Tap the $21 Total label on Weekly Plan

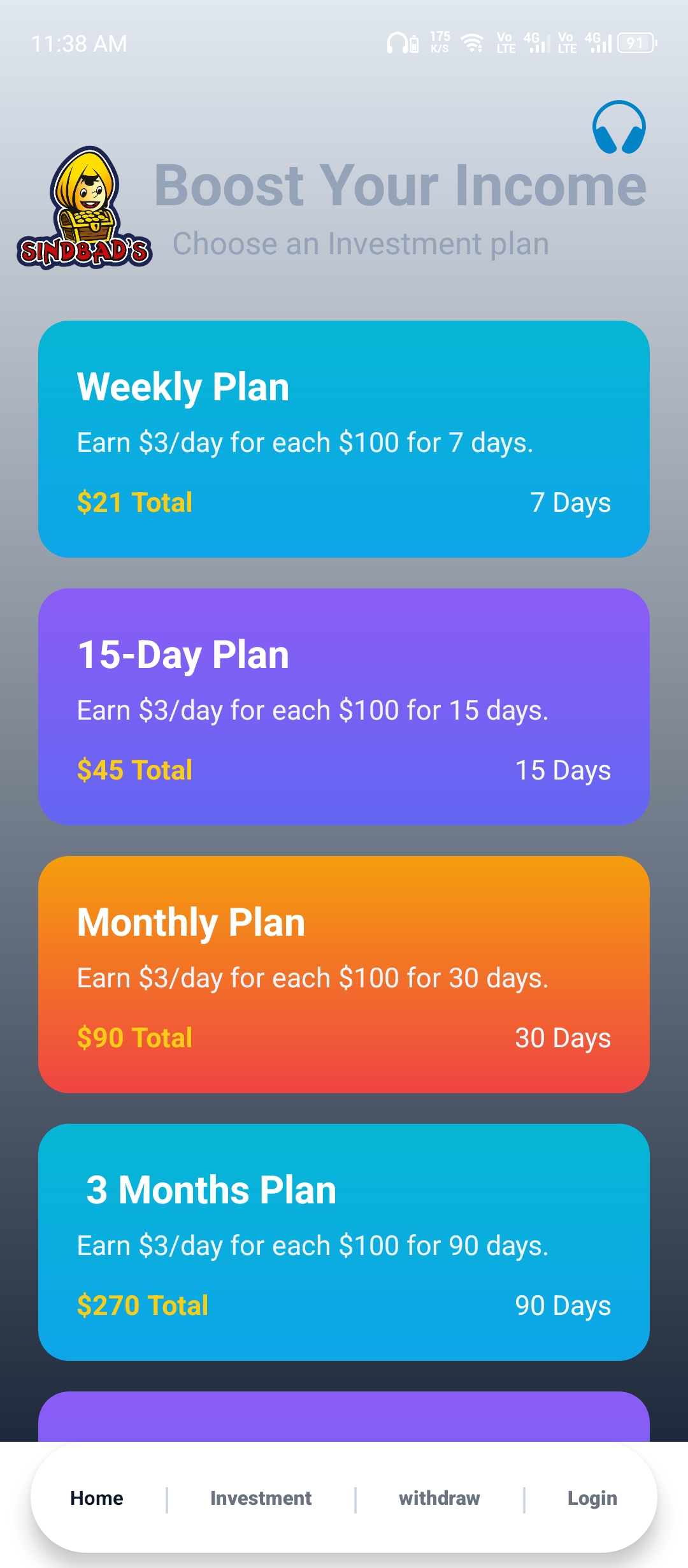tap(134, 502)
